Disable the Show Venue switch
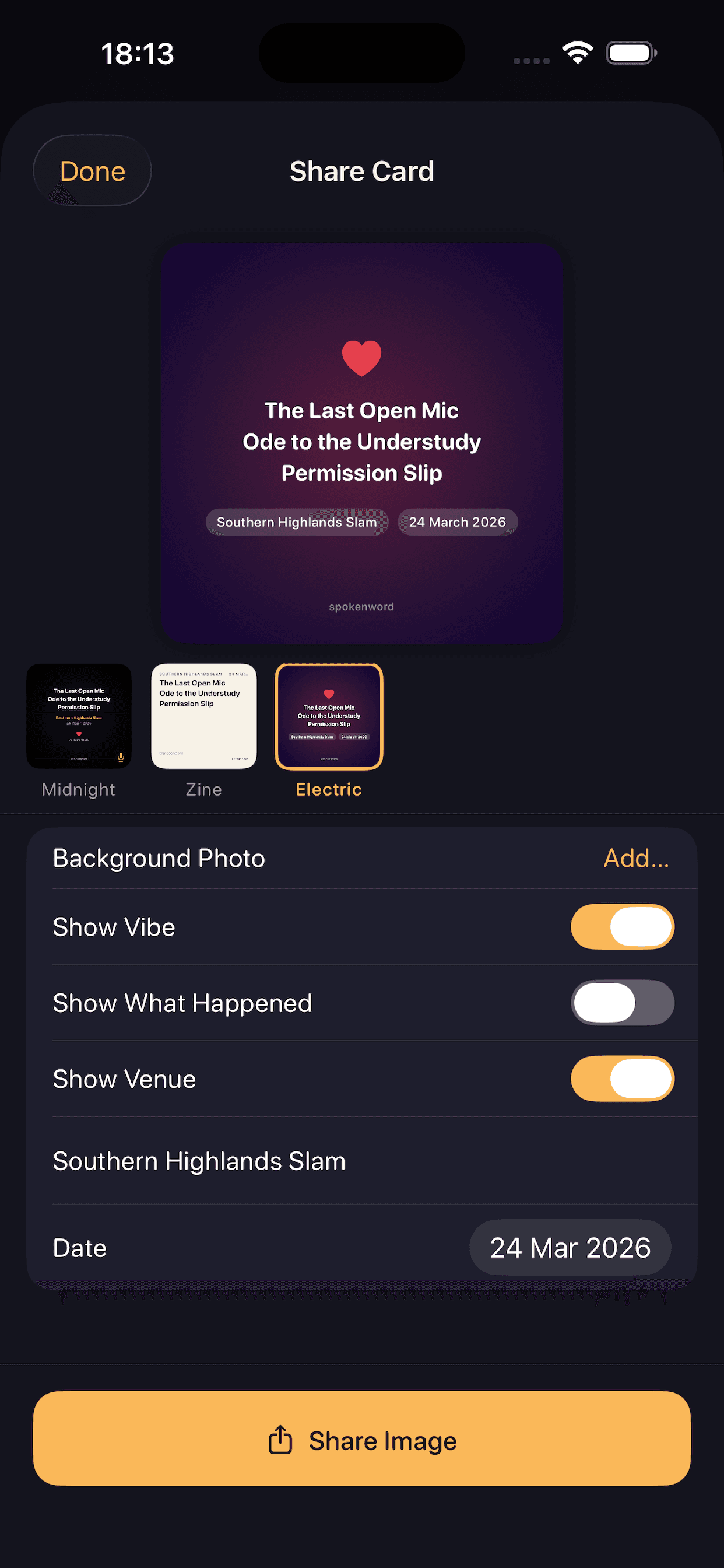This screenshot has height=1568, width=724. coord(622,1079)
